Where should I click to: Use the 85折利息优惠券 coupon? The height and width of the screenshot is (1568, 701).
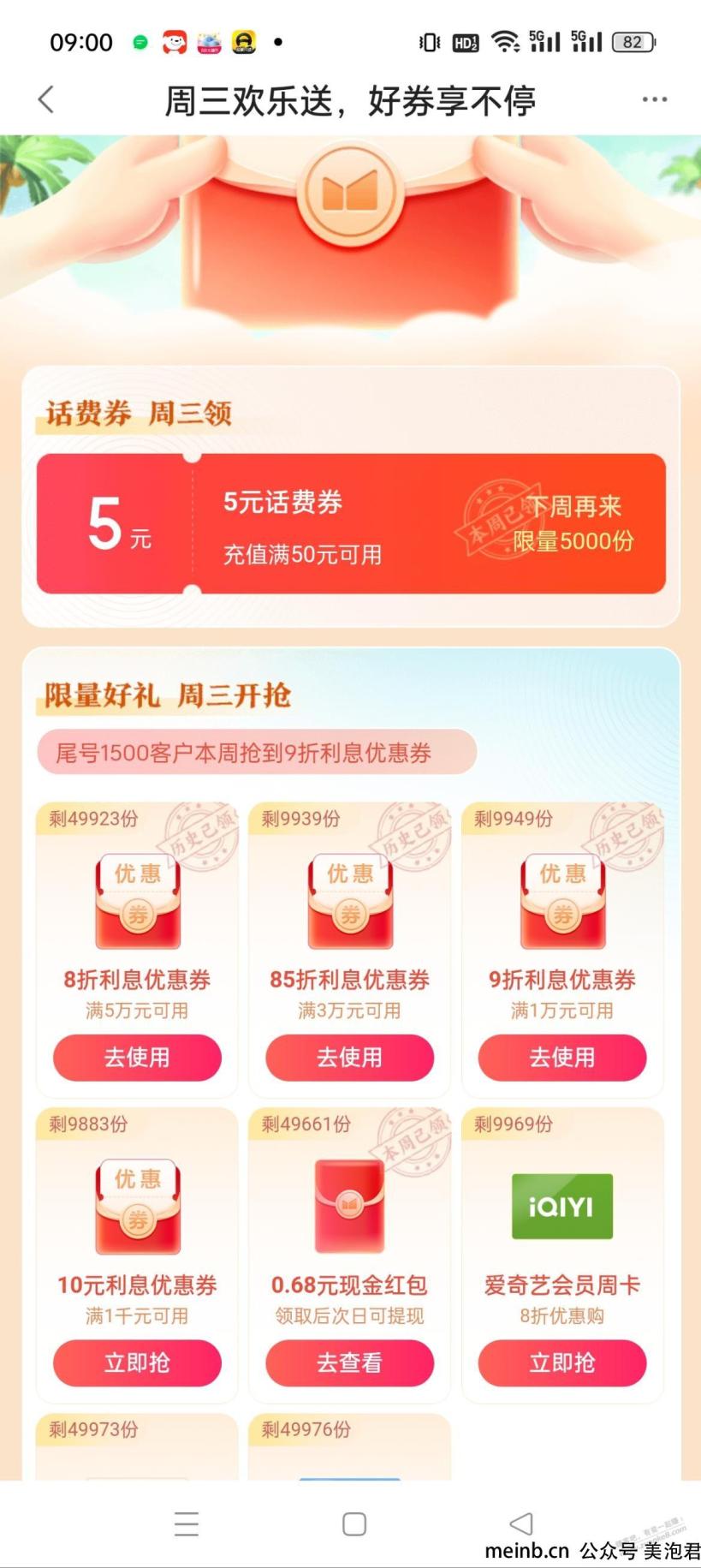click(349, 1057)
